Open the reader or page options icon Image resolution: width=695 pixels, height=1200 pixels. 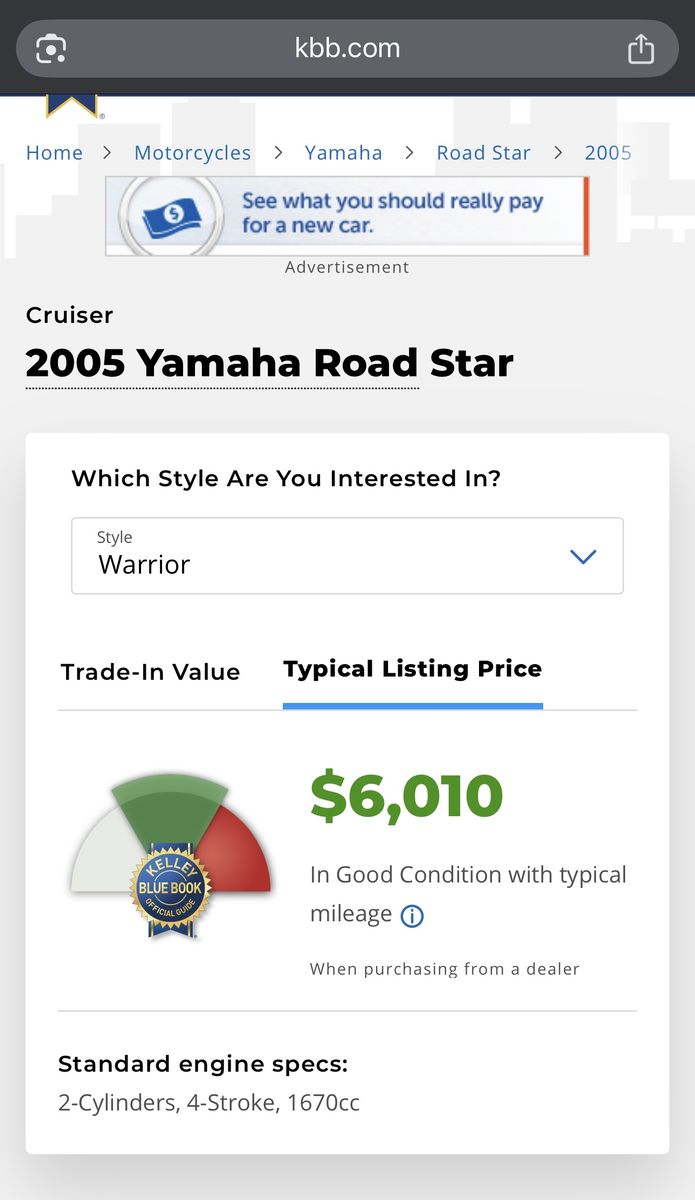coord(51,49)
